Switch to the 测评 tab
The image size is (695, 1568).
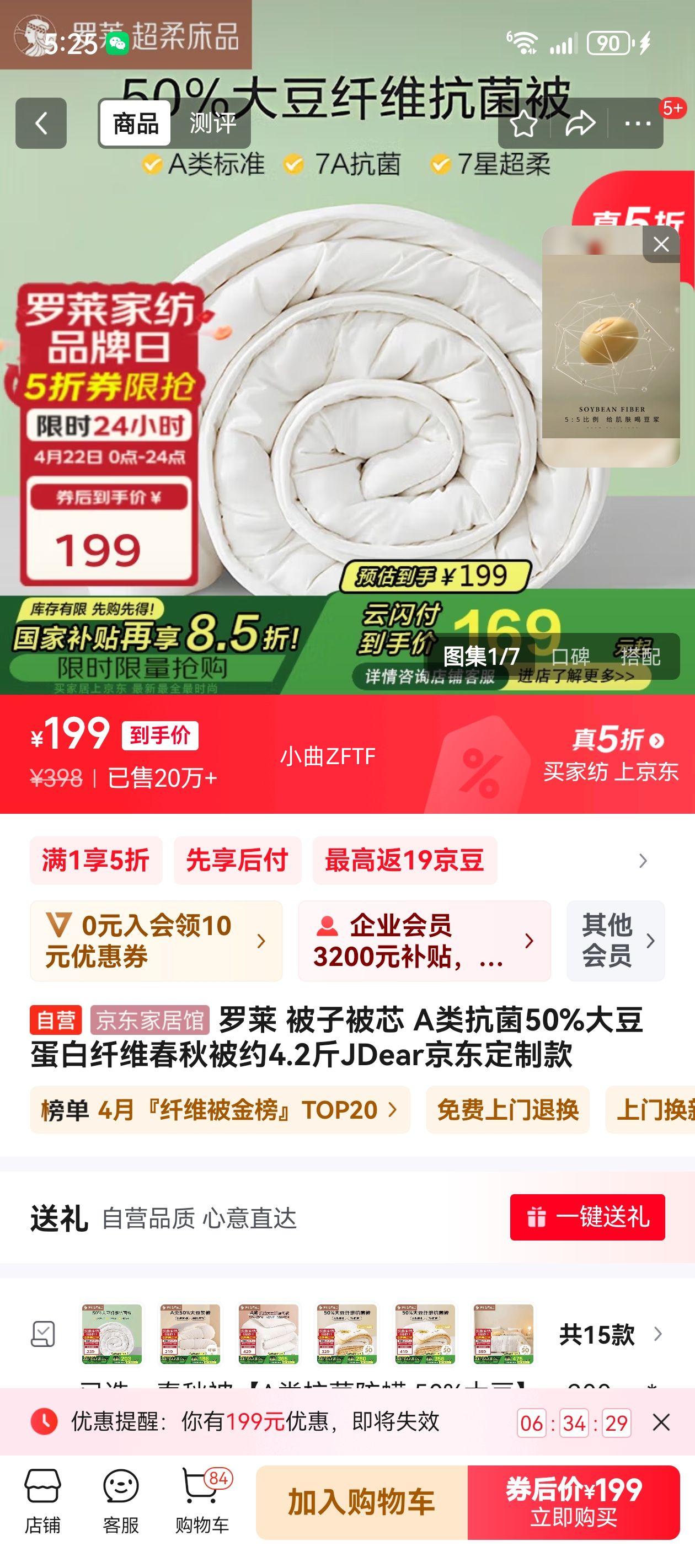(x=213, y=122)
